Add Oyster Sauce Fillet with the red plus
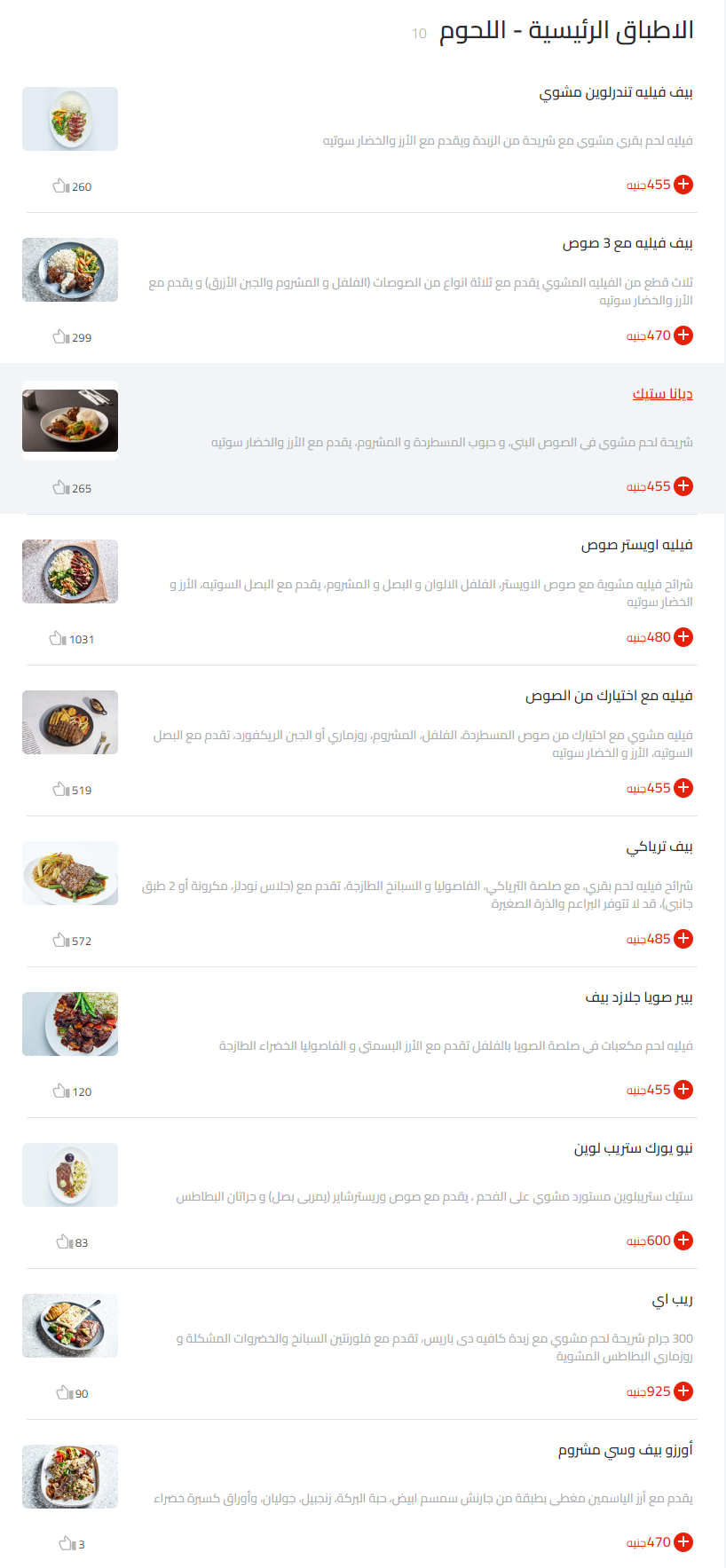 pos(683,636)
